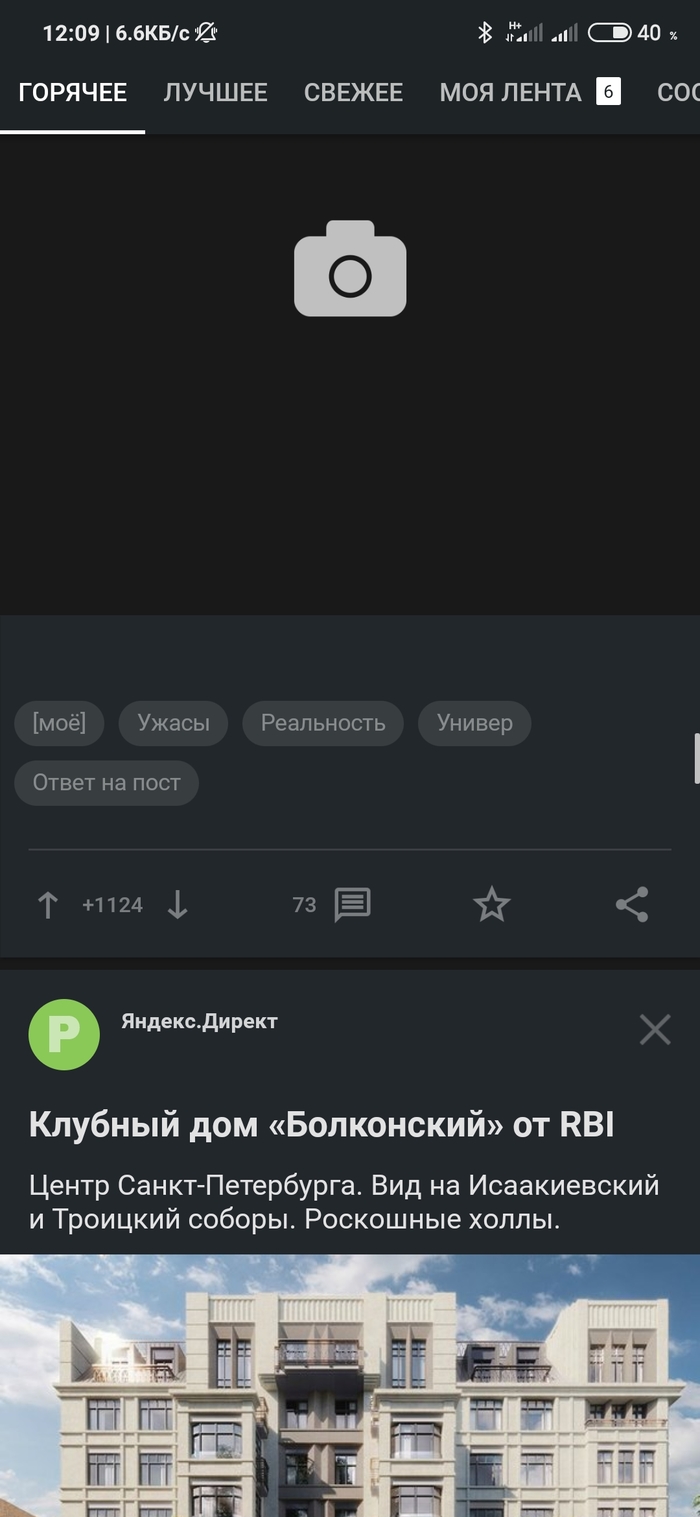Save the post with the star icon

click(491, 905)
